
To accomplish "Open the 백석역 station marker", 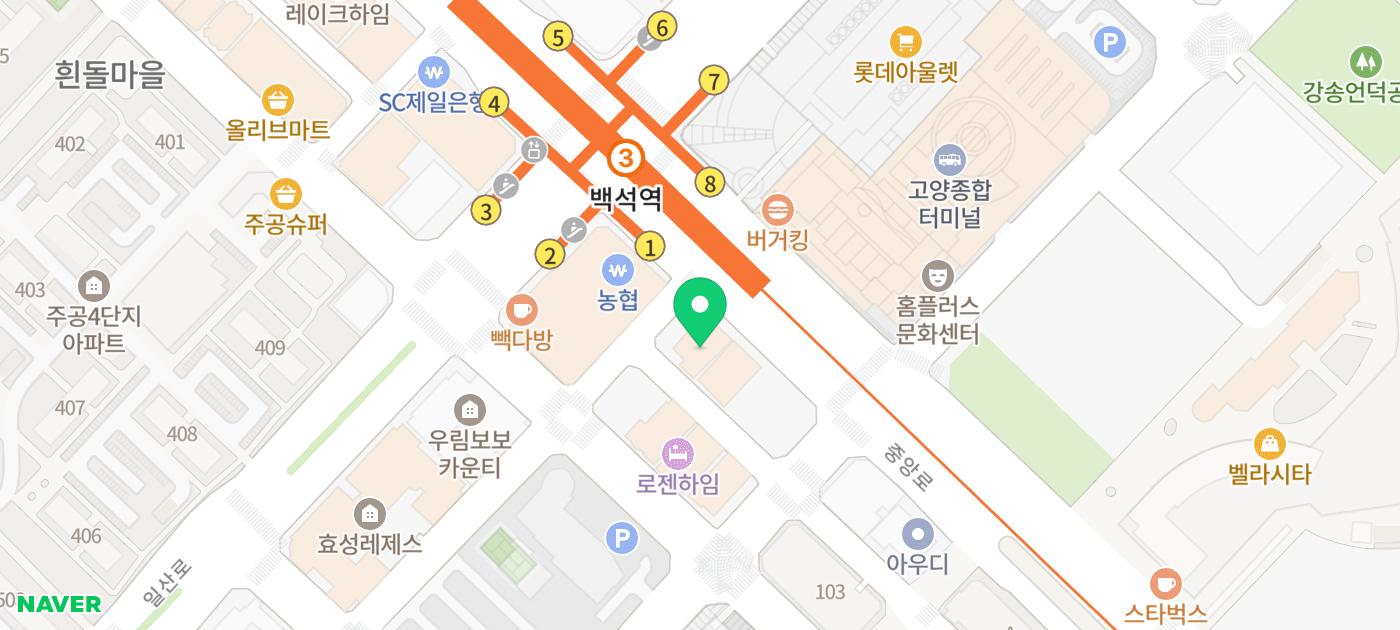I will point(625,158).
